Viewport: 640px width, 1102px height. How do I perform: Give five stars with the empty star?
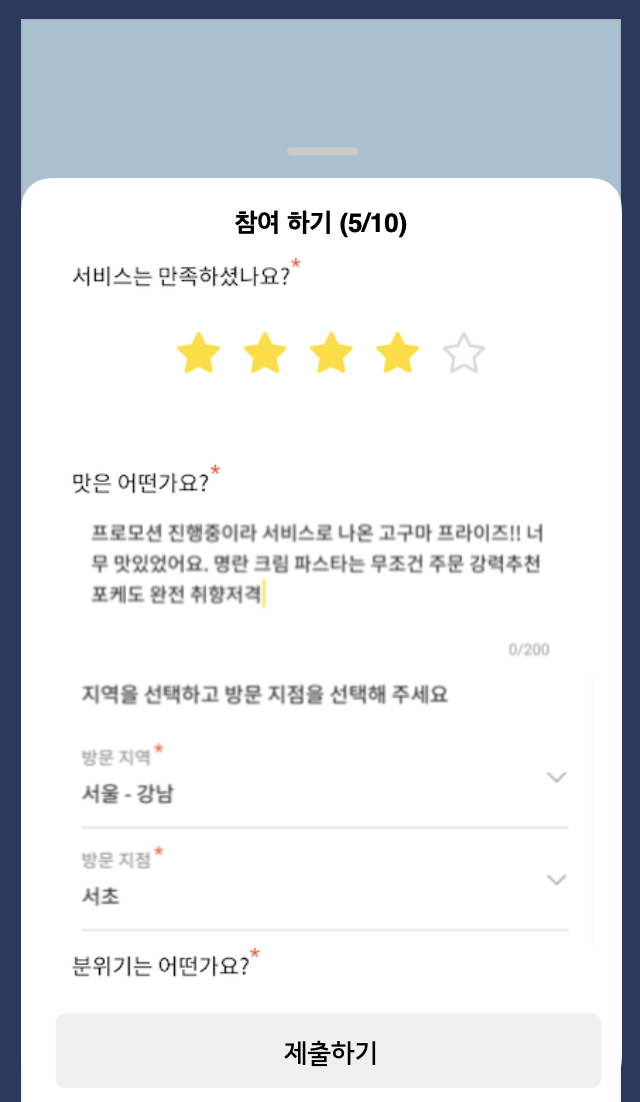point(464,354)
